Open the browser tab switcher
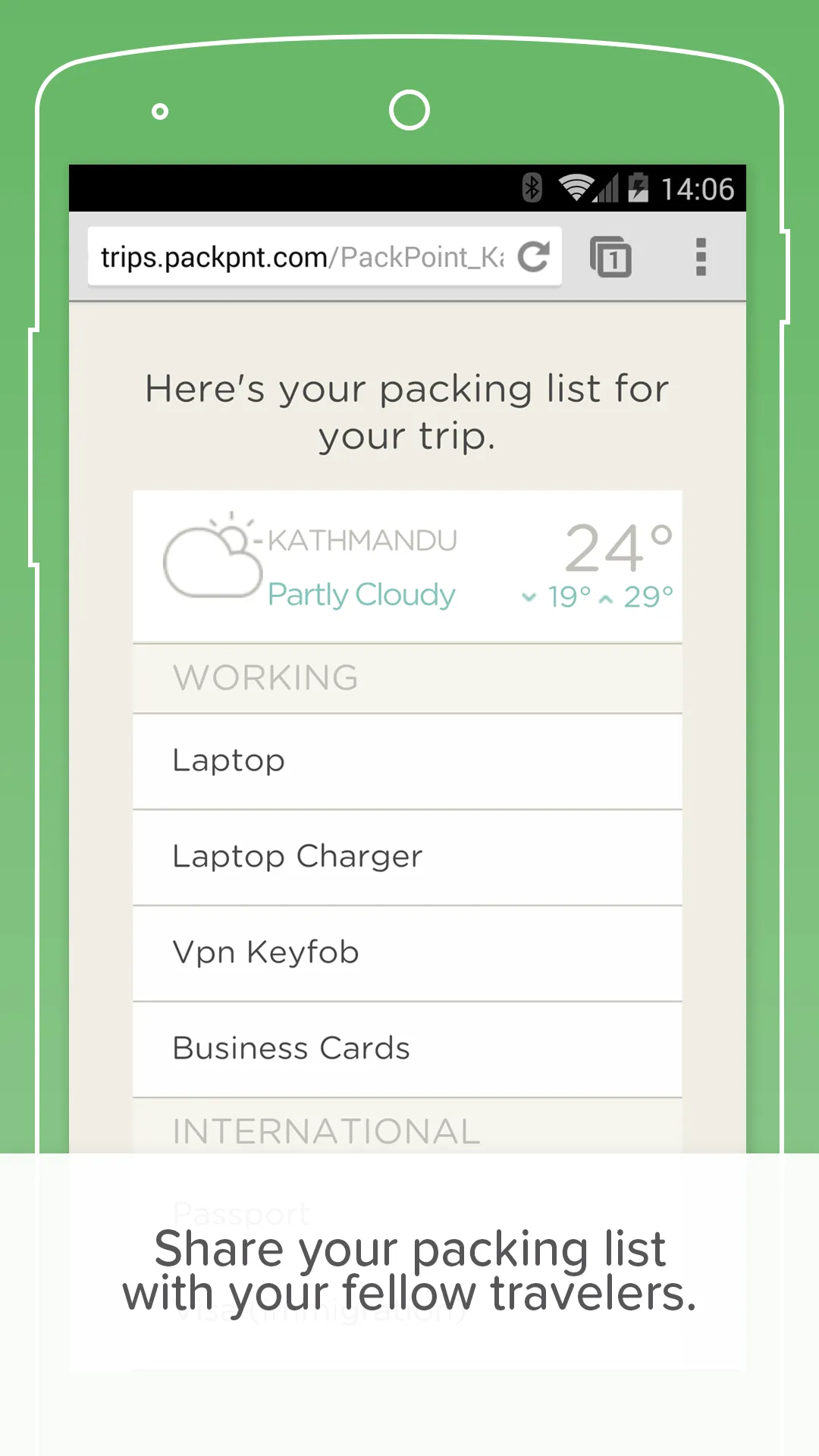Image resolution: width=819 pixels, height=1456 pixels. pos(611,258)
